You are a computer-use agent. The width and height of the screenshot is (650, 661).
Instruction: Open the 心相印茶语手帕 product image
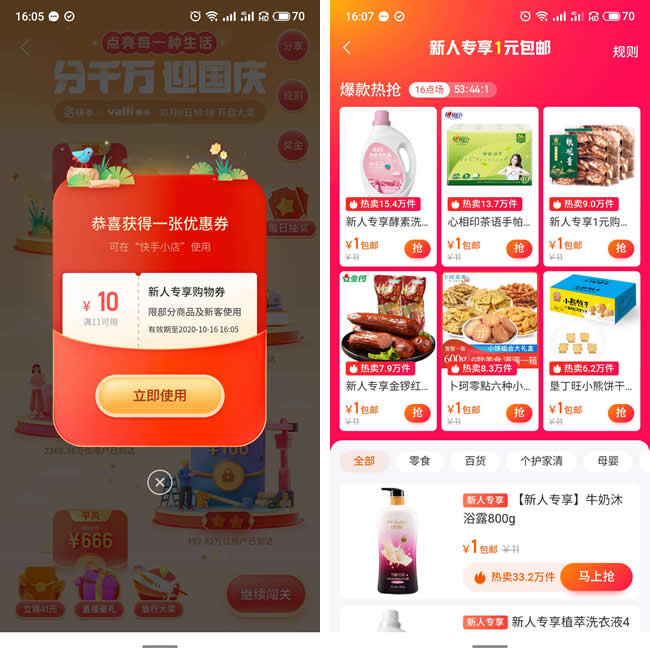coord(490,150)
